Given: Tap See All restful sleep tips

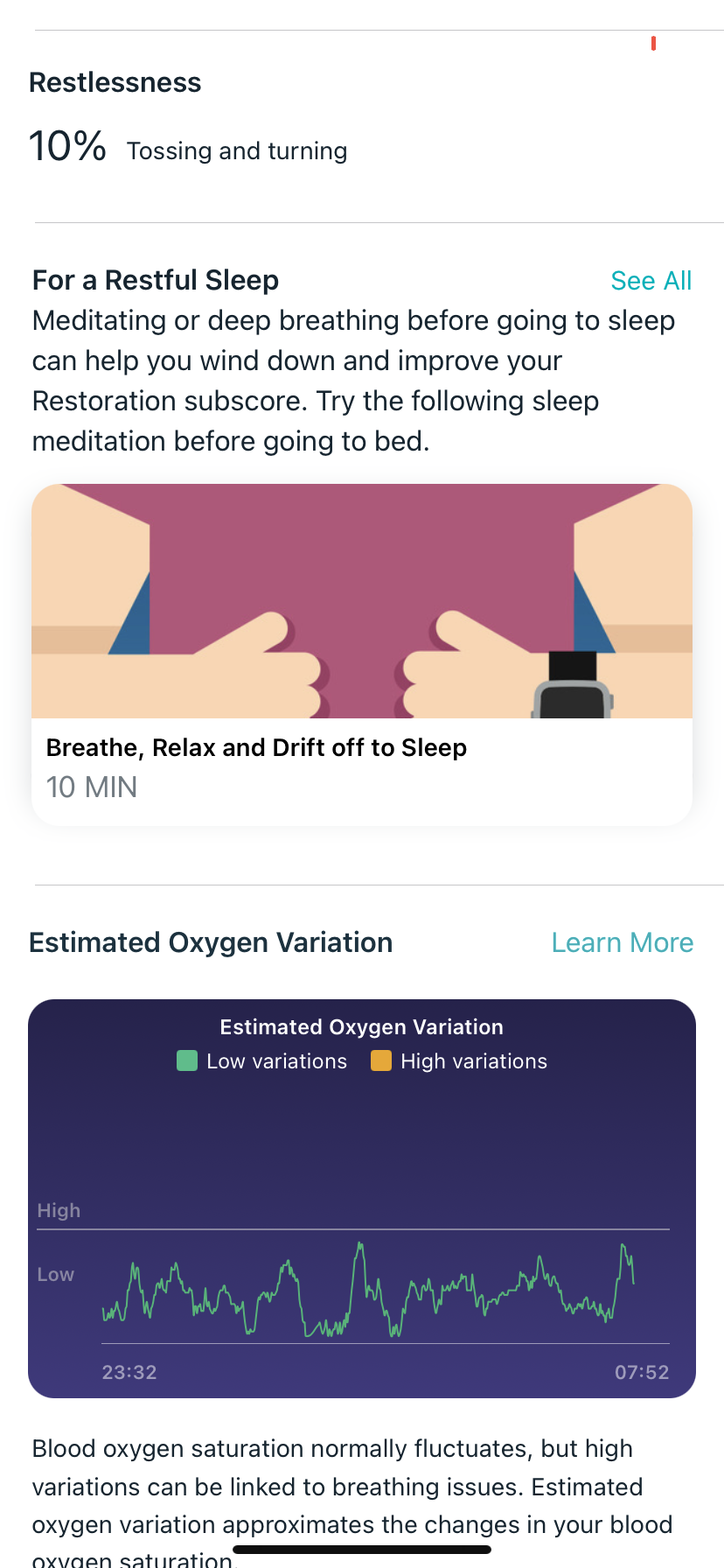Looking at the screenshot, I should click(x=651, y=281).
